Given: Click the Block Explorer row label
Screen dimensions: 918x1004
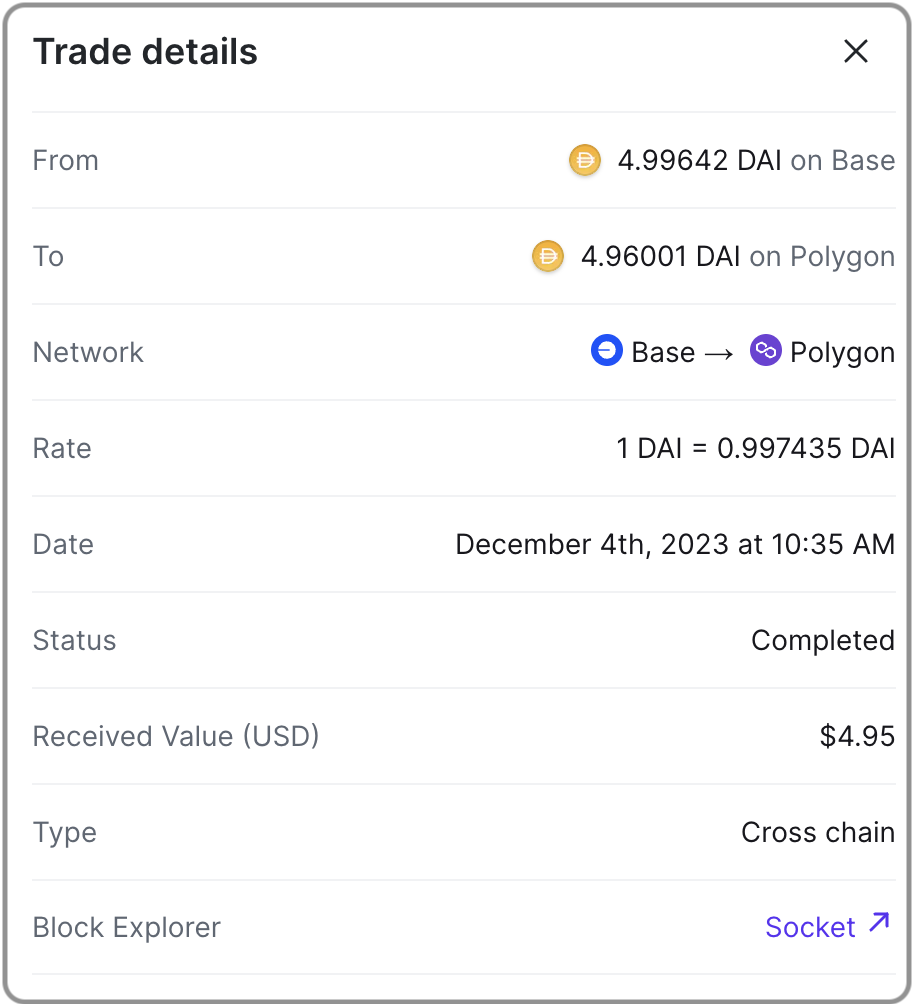Looking at the screenshot, I should coord(126,927).
